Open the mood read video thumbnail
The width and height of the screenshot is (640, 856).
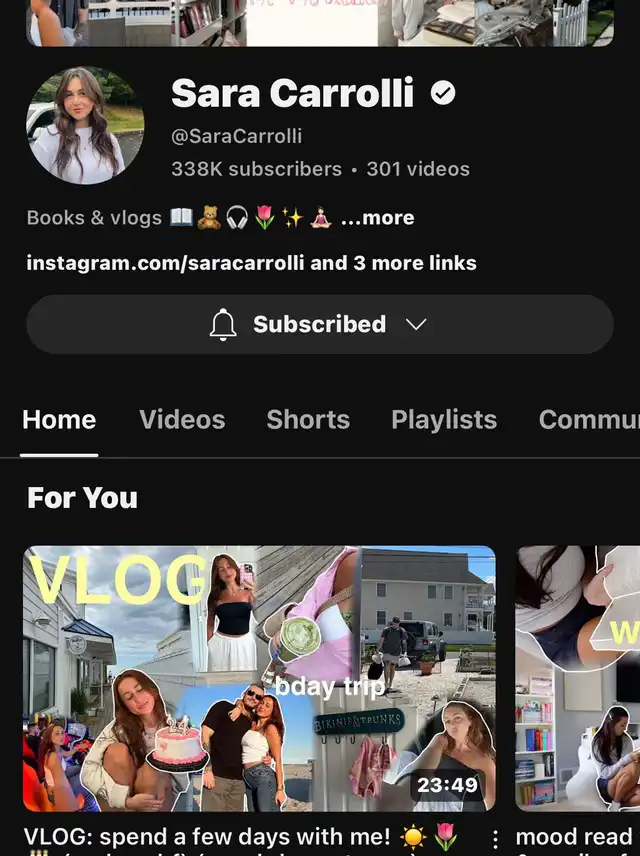point(577,678)
